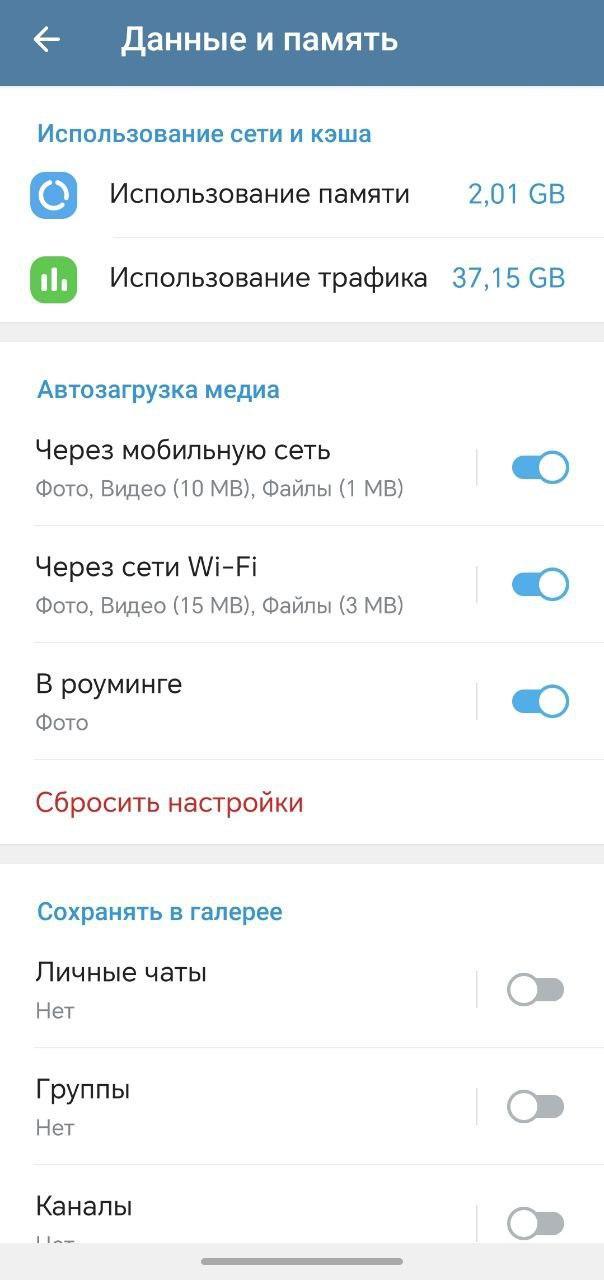This screenshot has width=604, height=1280.
Task: Open Использование памяти storage usage
Action: (300, 194)
